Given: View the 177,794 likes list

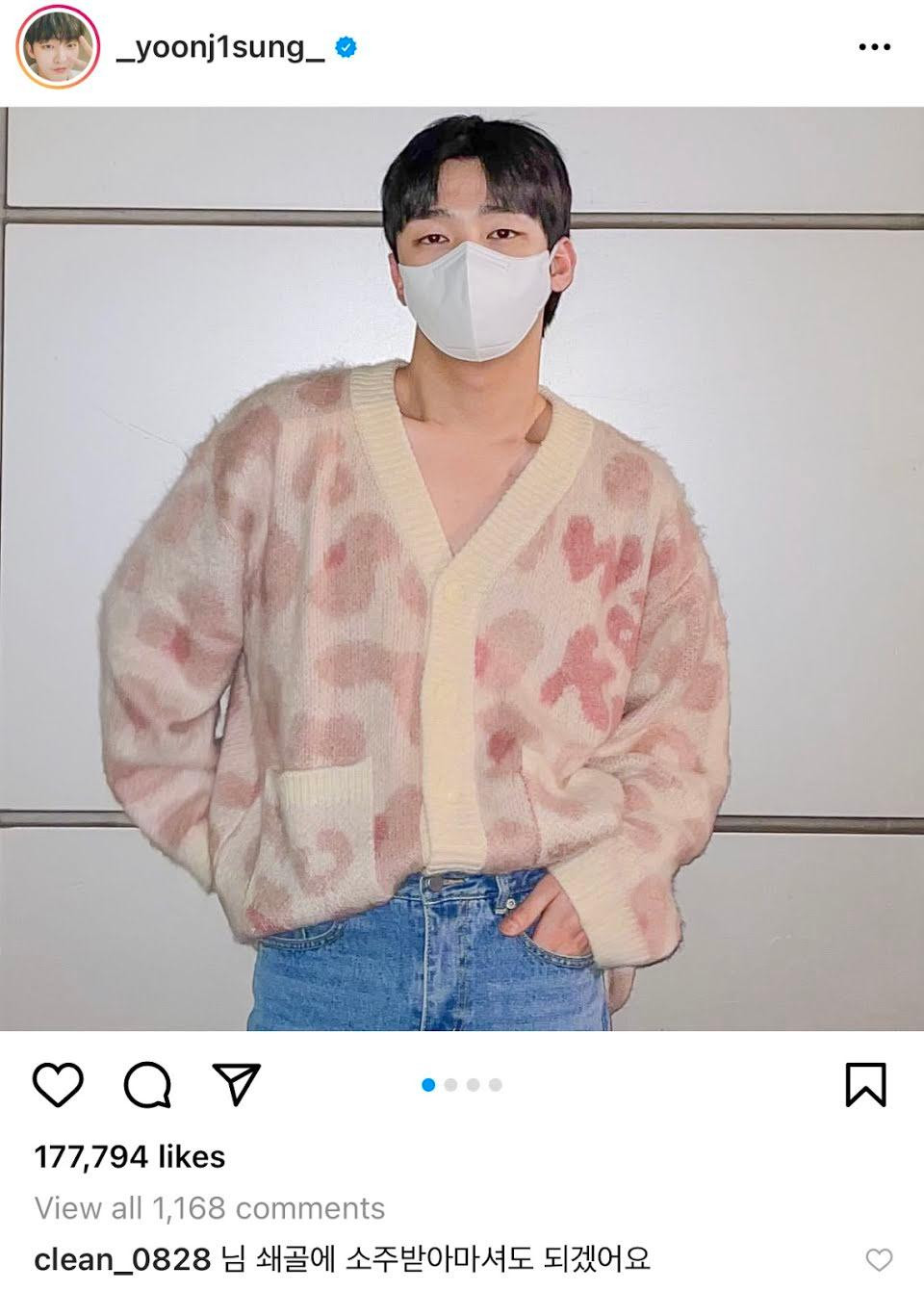Looking at the screenshot, I should pos(130,1156).
